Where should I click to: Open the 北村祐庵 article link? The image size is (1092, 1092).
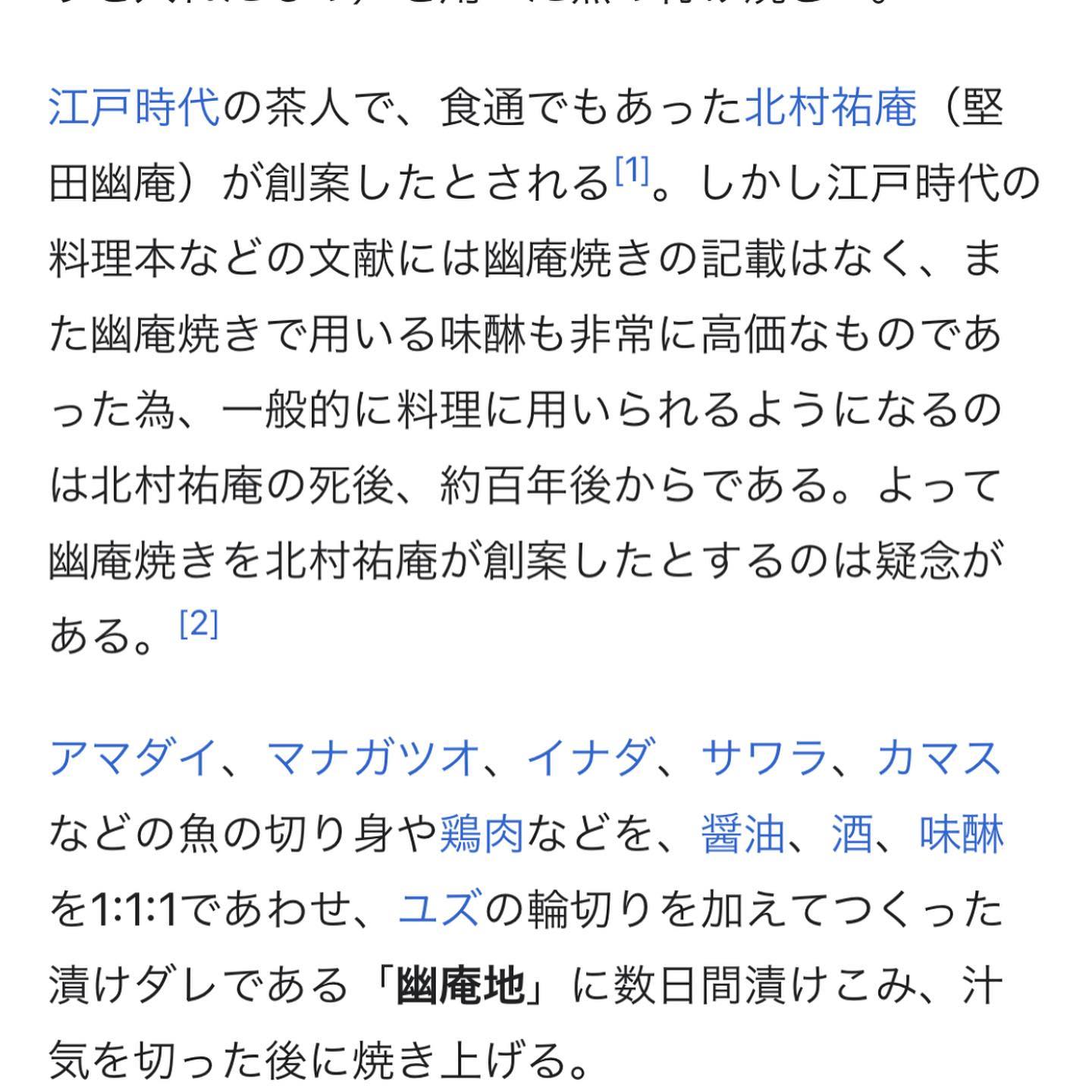[831, 108]
